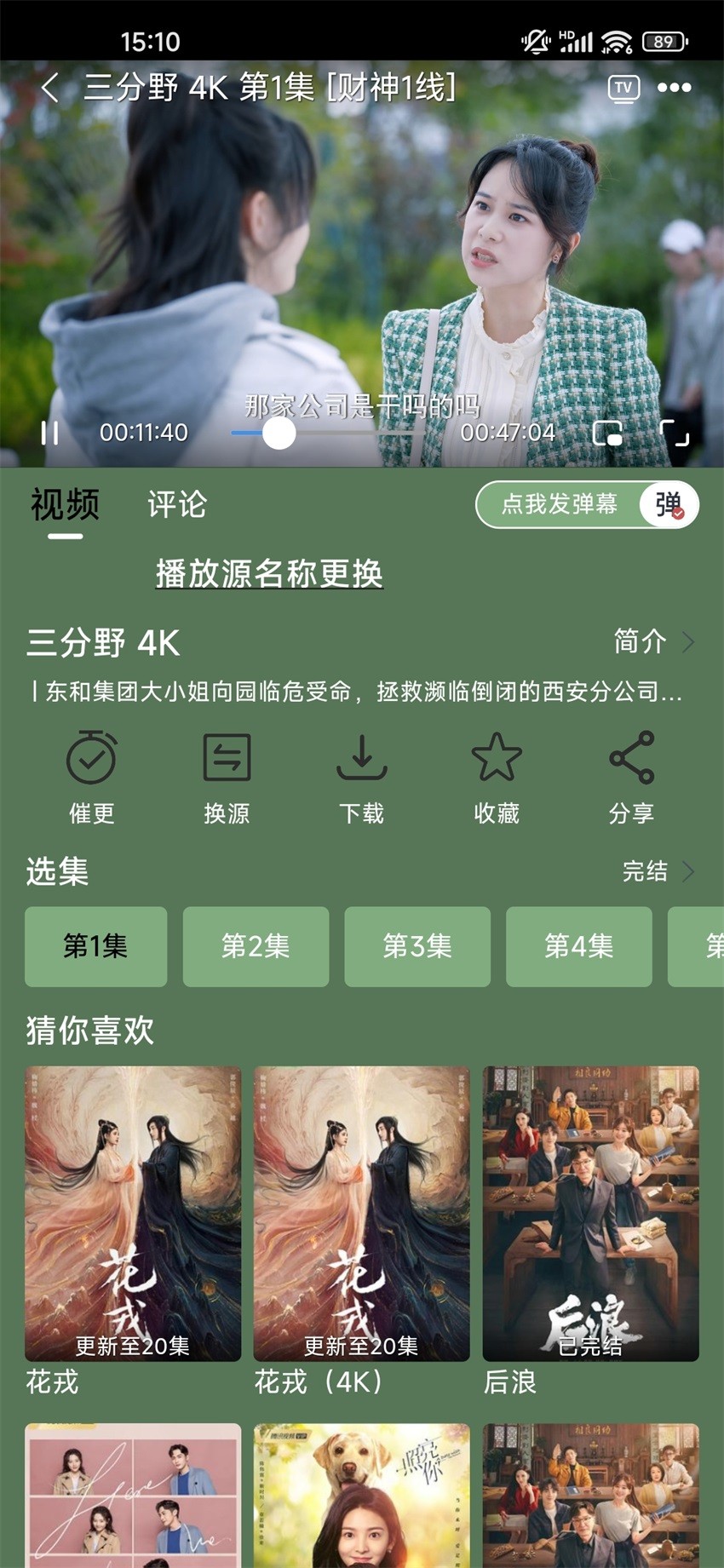Pause the video playback

tap(50, 433)
